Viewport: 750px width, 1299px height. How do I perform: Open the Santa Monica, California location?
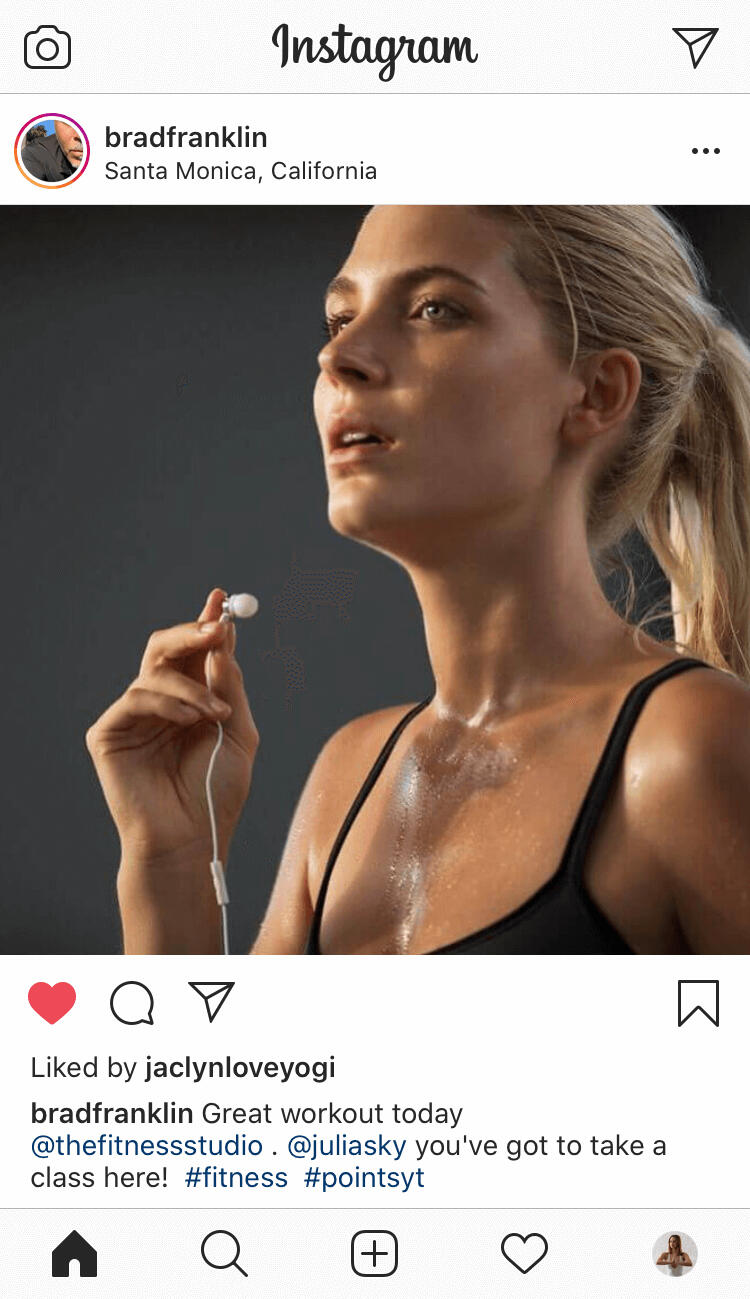click(x=240, y=171)
